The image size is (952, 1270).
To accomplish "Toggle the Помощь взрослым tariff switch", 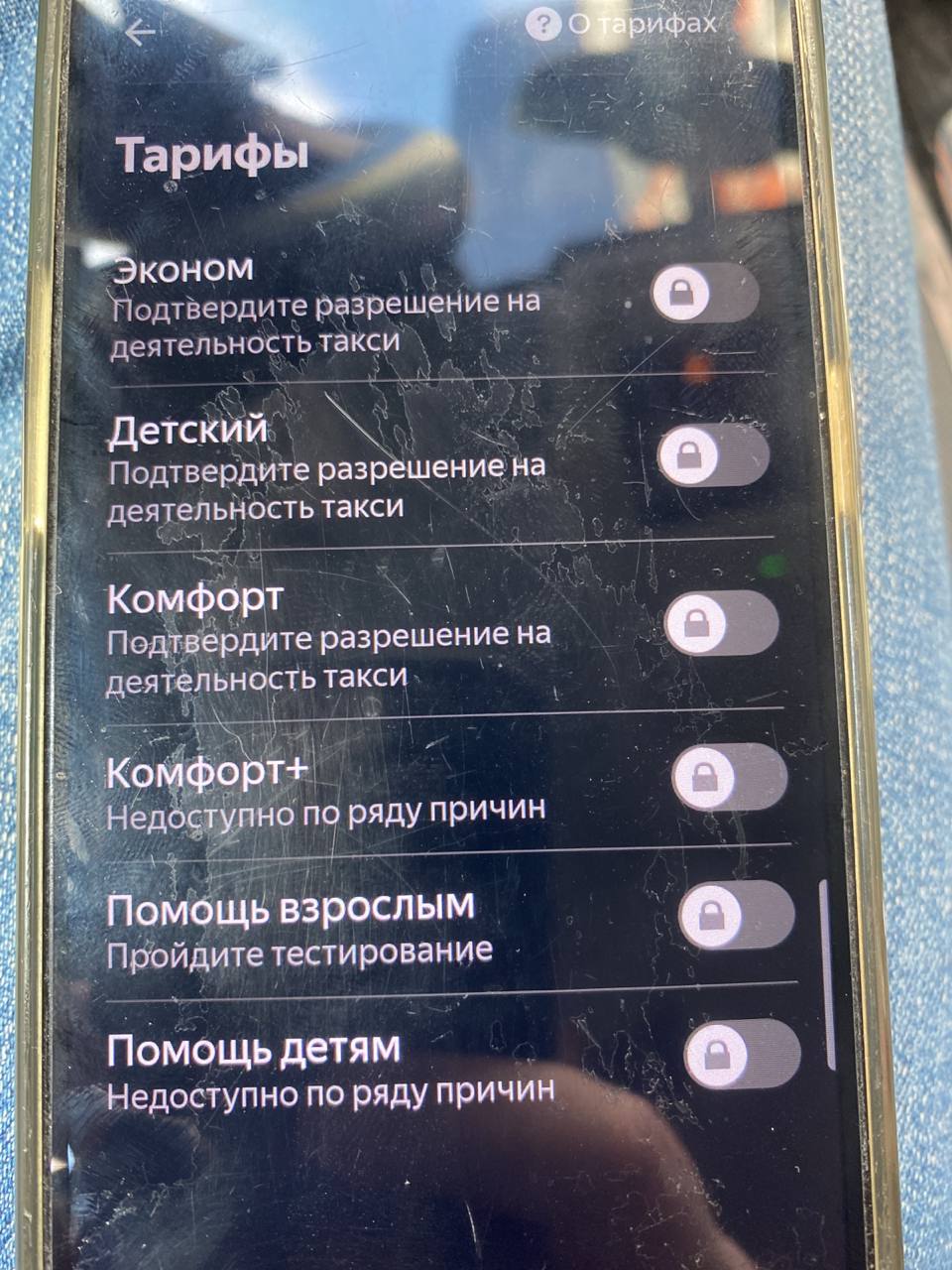I will 736,914.
